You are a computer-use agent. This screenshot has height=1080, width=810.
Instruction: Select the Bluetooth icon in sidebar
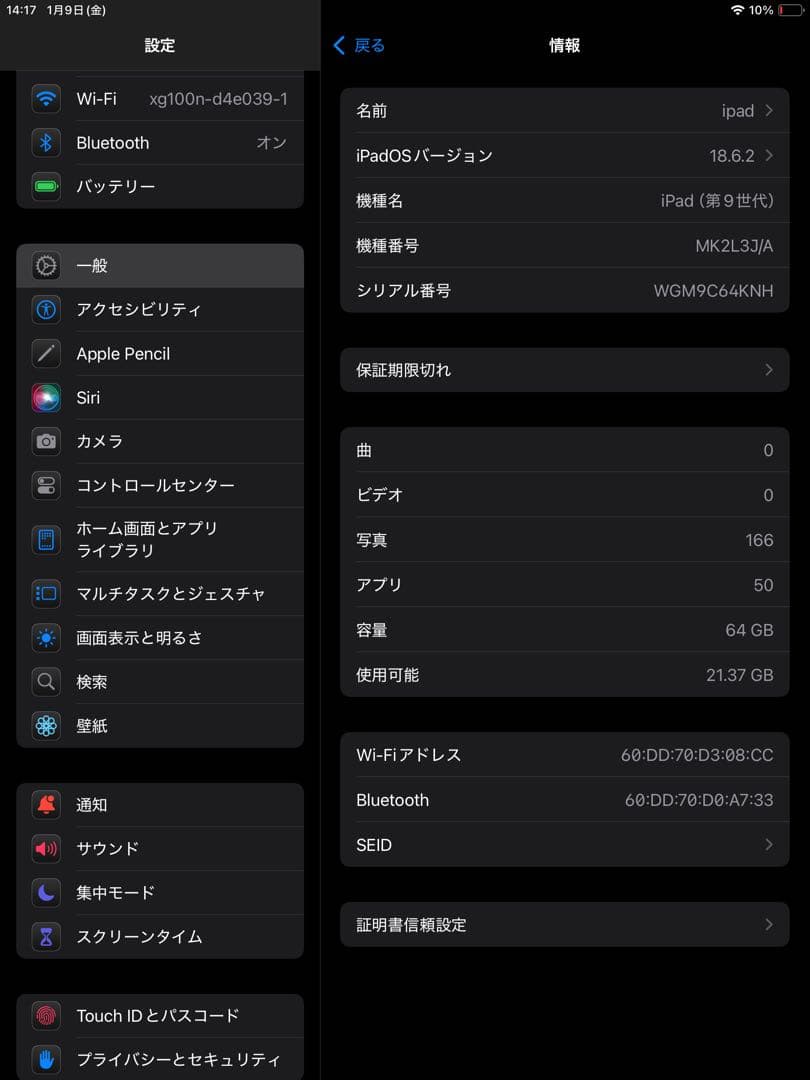tap(45, 143)
